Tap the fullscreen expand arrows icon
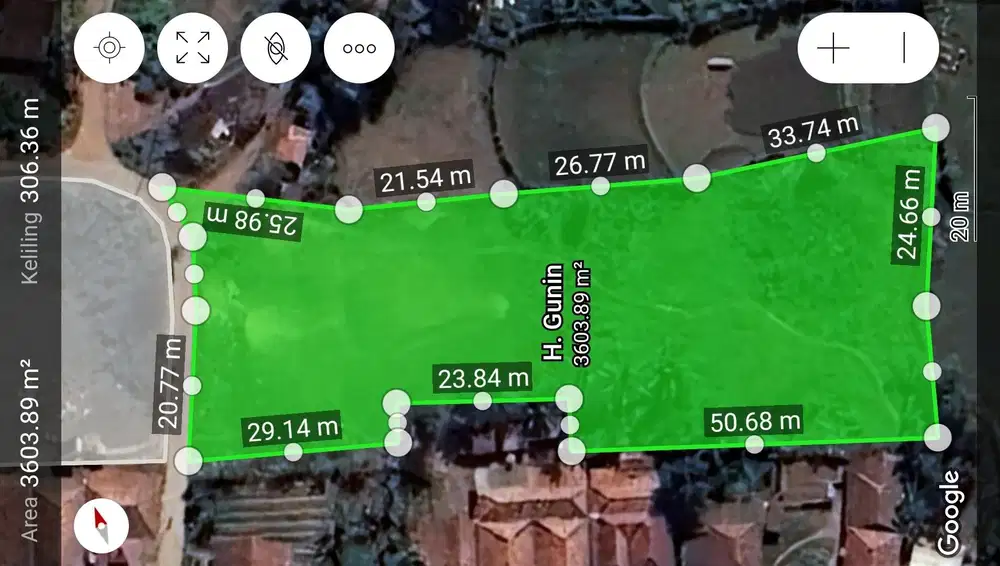This screenshot has width=1000, height=566. point(193,47)
